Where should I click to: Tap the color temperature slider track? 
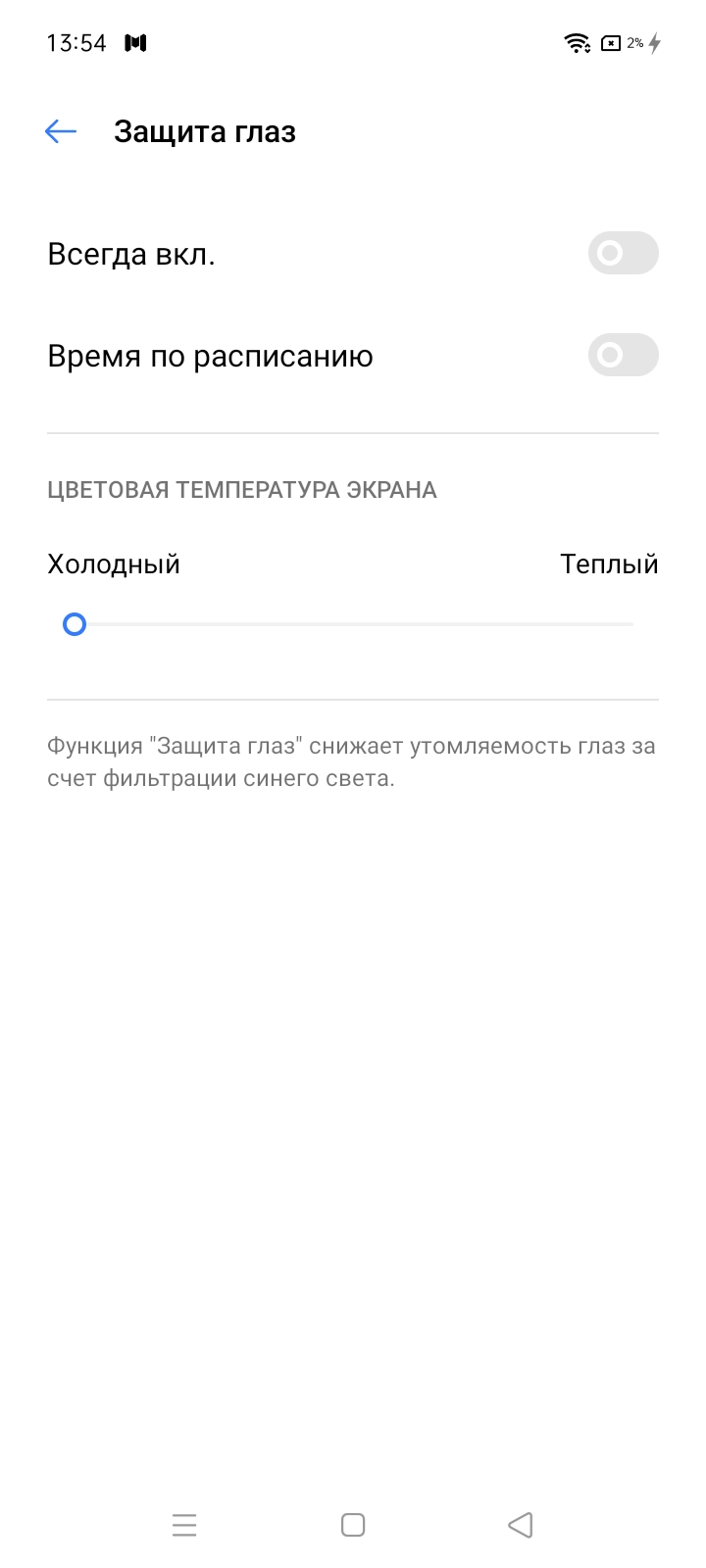tap(353, 624)
